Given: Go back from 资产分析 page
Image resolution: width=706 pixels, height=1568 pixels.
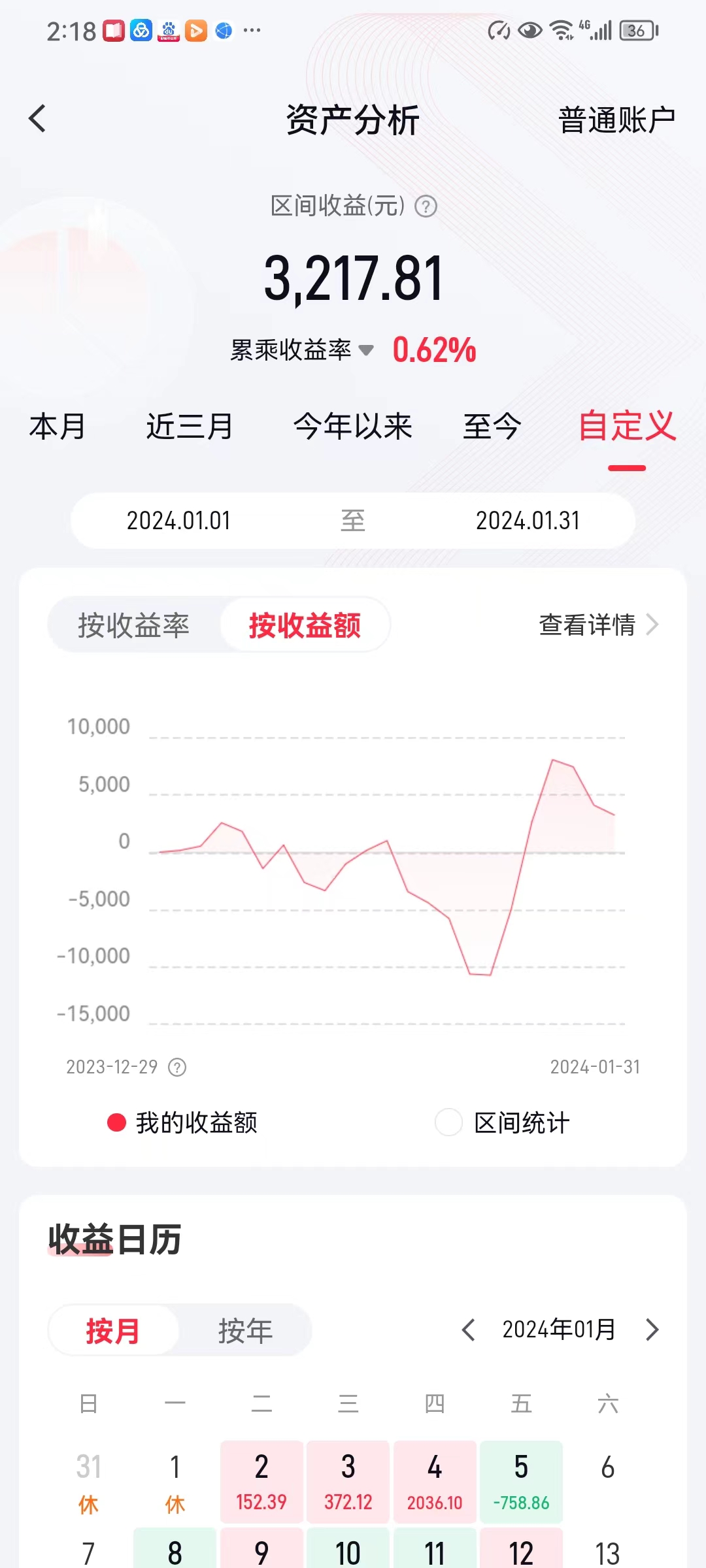Looking at the screenshot, I should point(37,119).
